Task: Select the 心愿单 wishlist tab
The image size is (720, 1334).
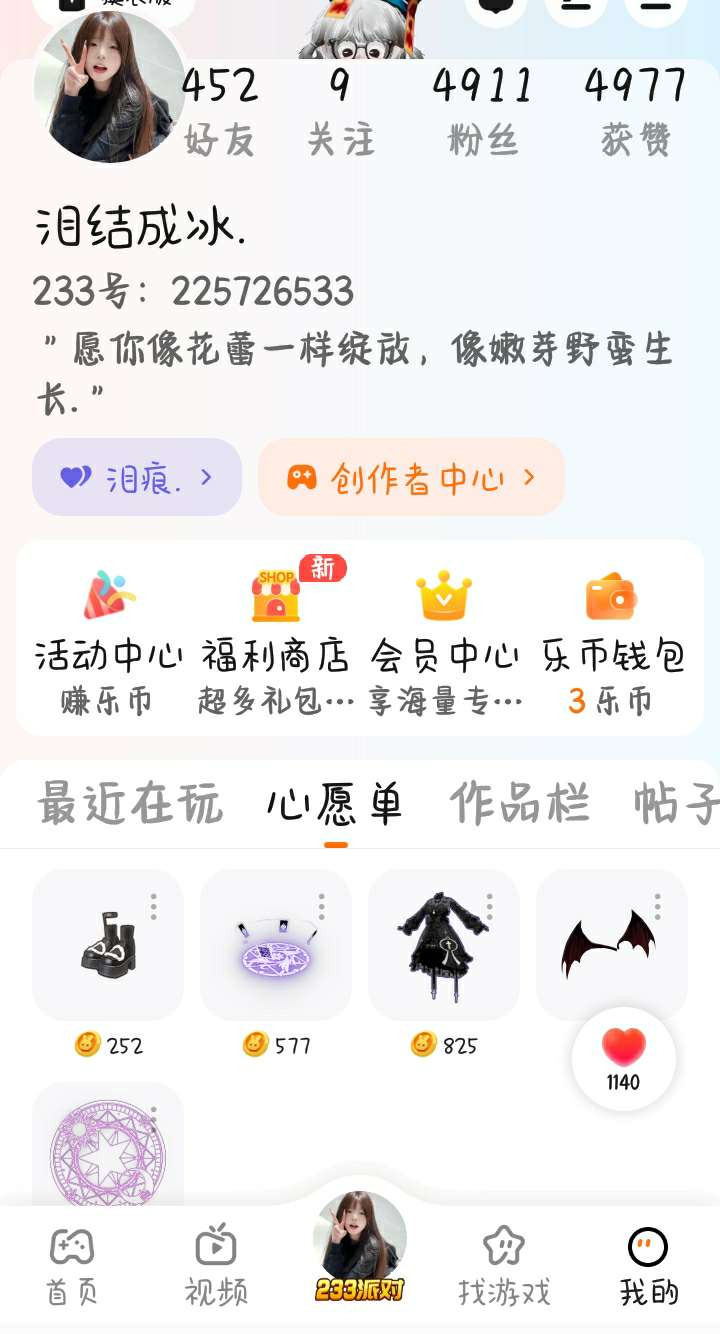Action: tap(335, 803)
